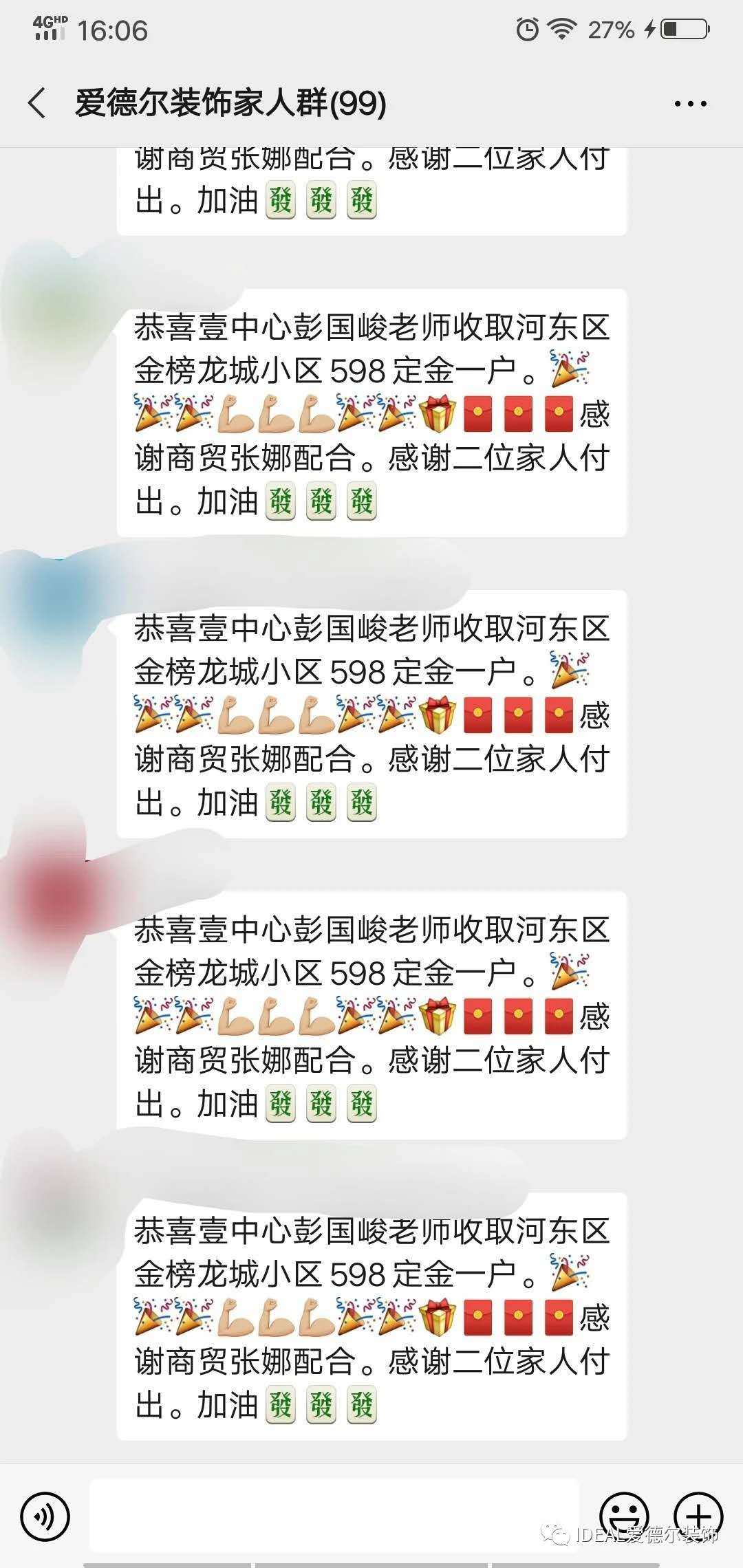Open the plus attachments menu
Image resolution: width=743 pixels, height=1568 pixels.
click(698, 1514)
